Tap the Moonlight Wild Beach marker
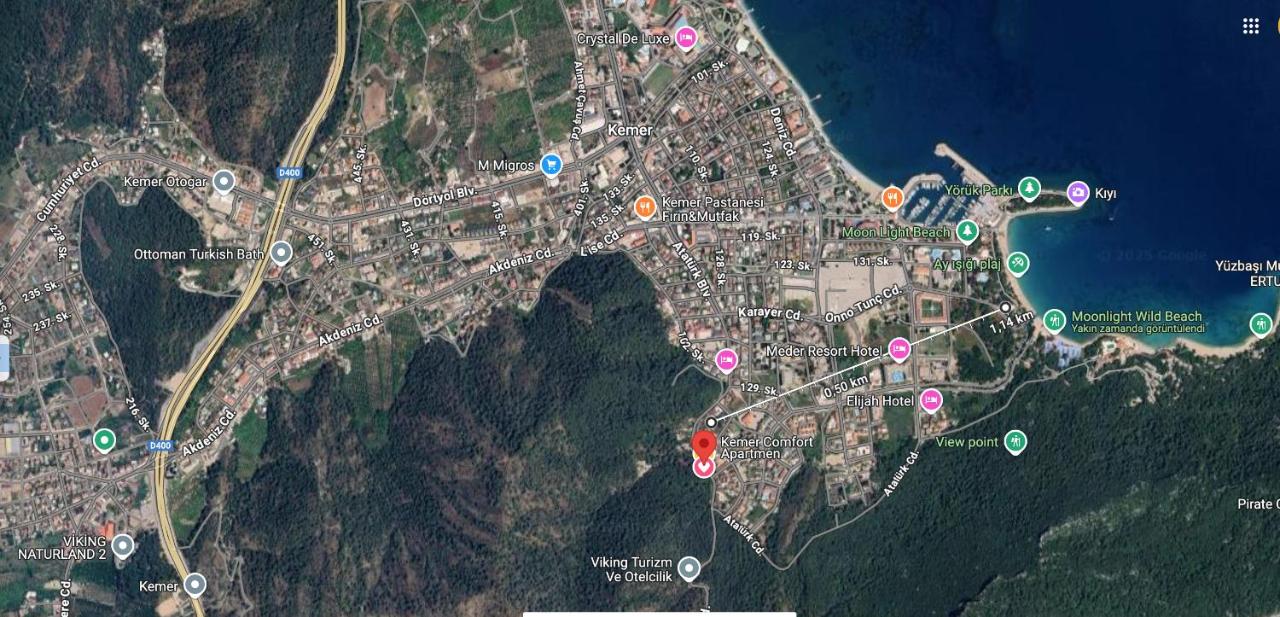Viewport: 1280px width, 617px height. point(1054,320)
